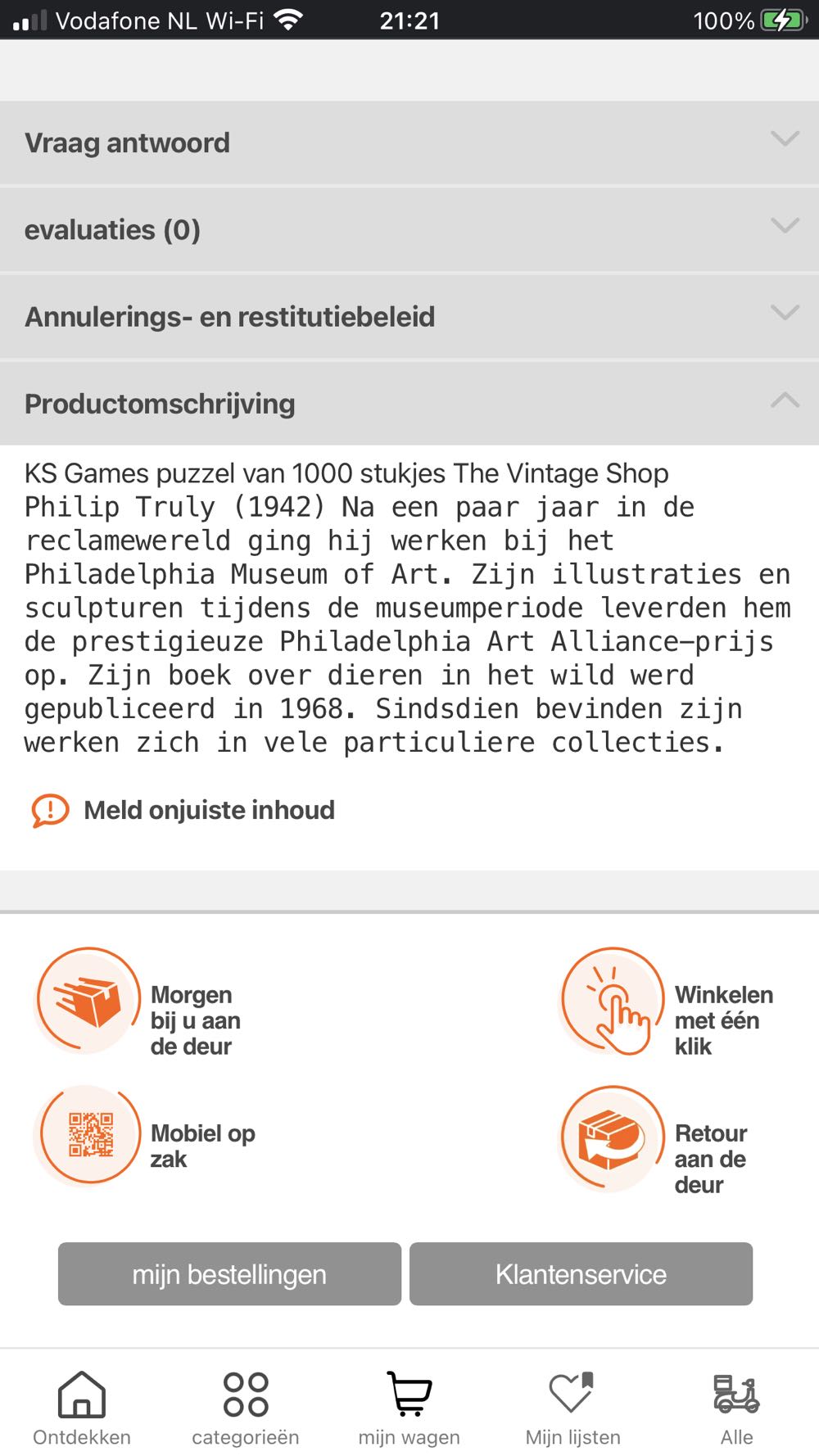The height and width of the screenshot is (1456, 819).
Task: Contact Klantenservice
Action: (581, 1273)
